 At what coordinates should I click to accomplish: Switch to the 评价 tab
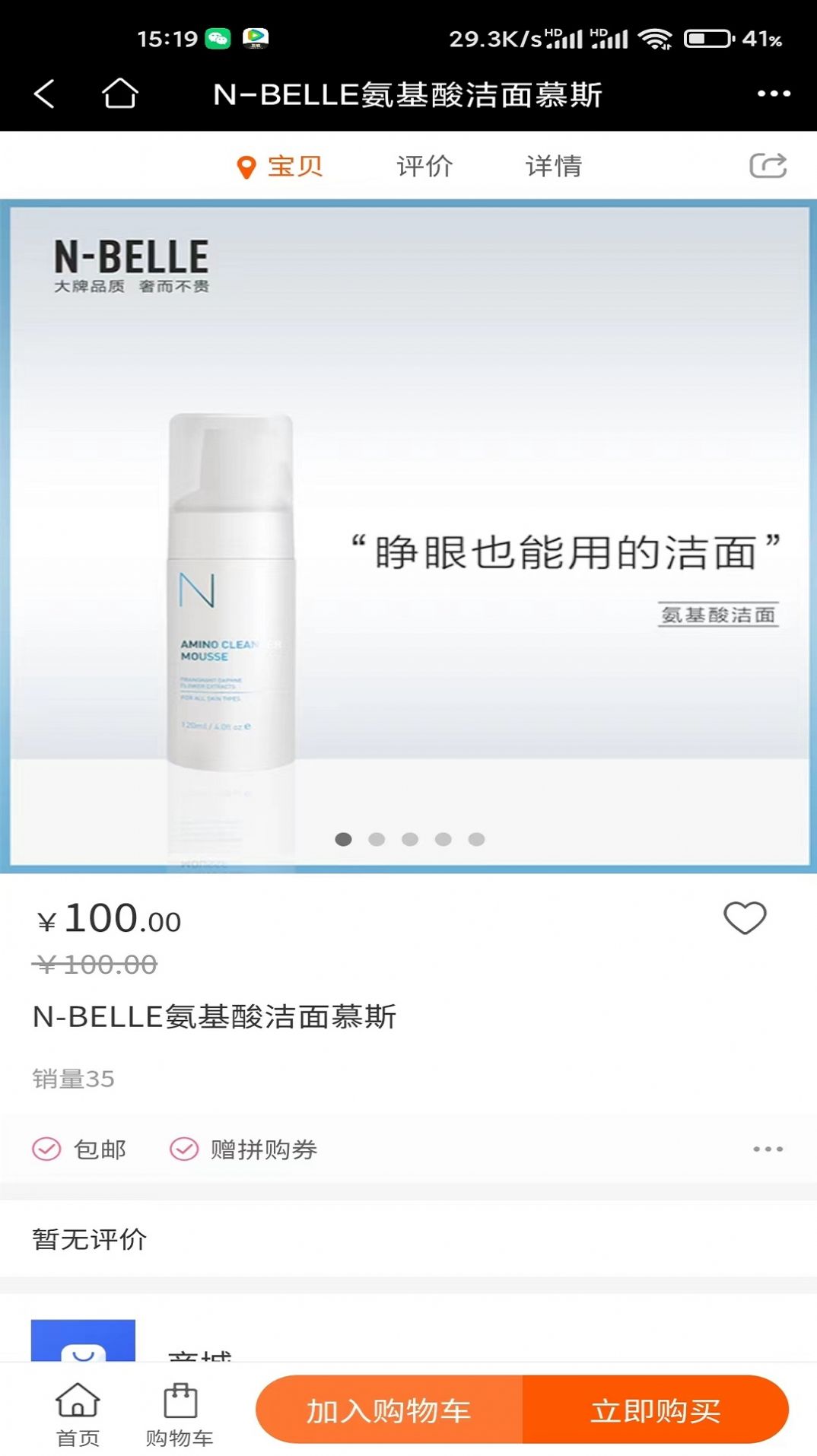424,166
